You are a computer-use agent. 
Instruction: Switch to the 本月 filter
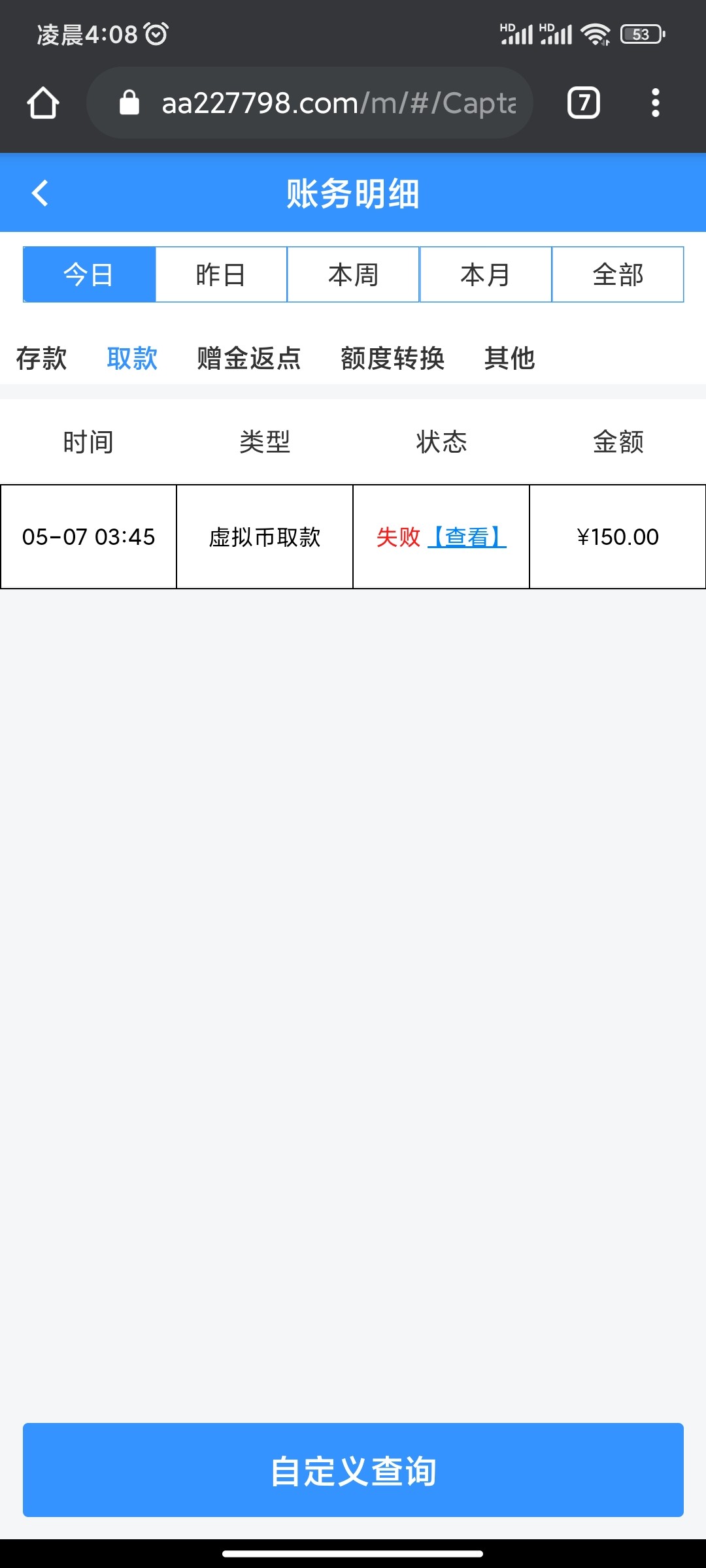[485, 274]
